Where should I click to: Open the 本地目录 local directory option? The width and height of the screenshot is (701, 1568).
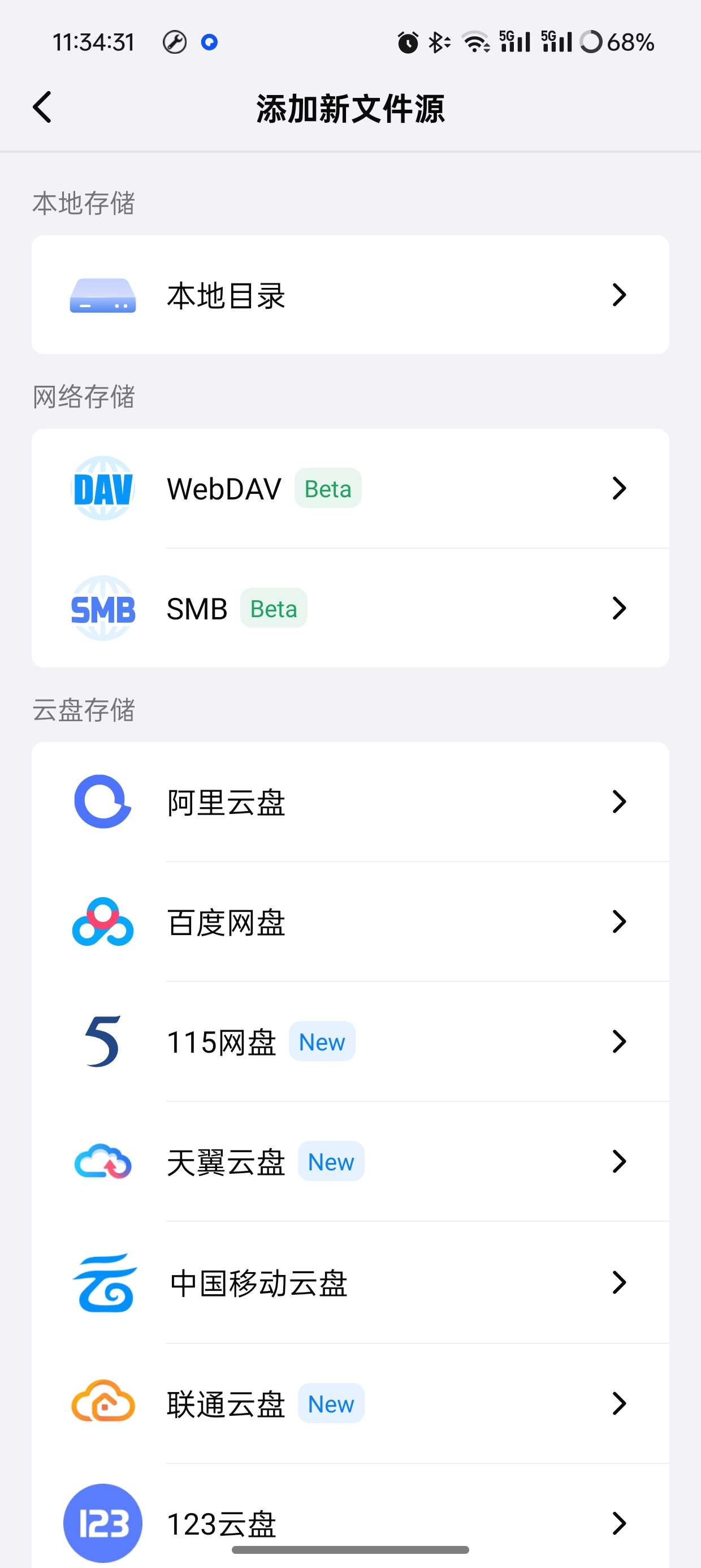[350, 295]
